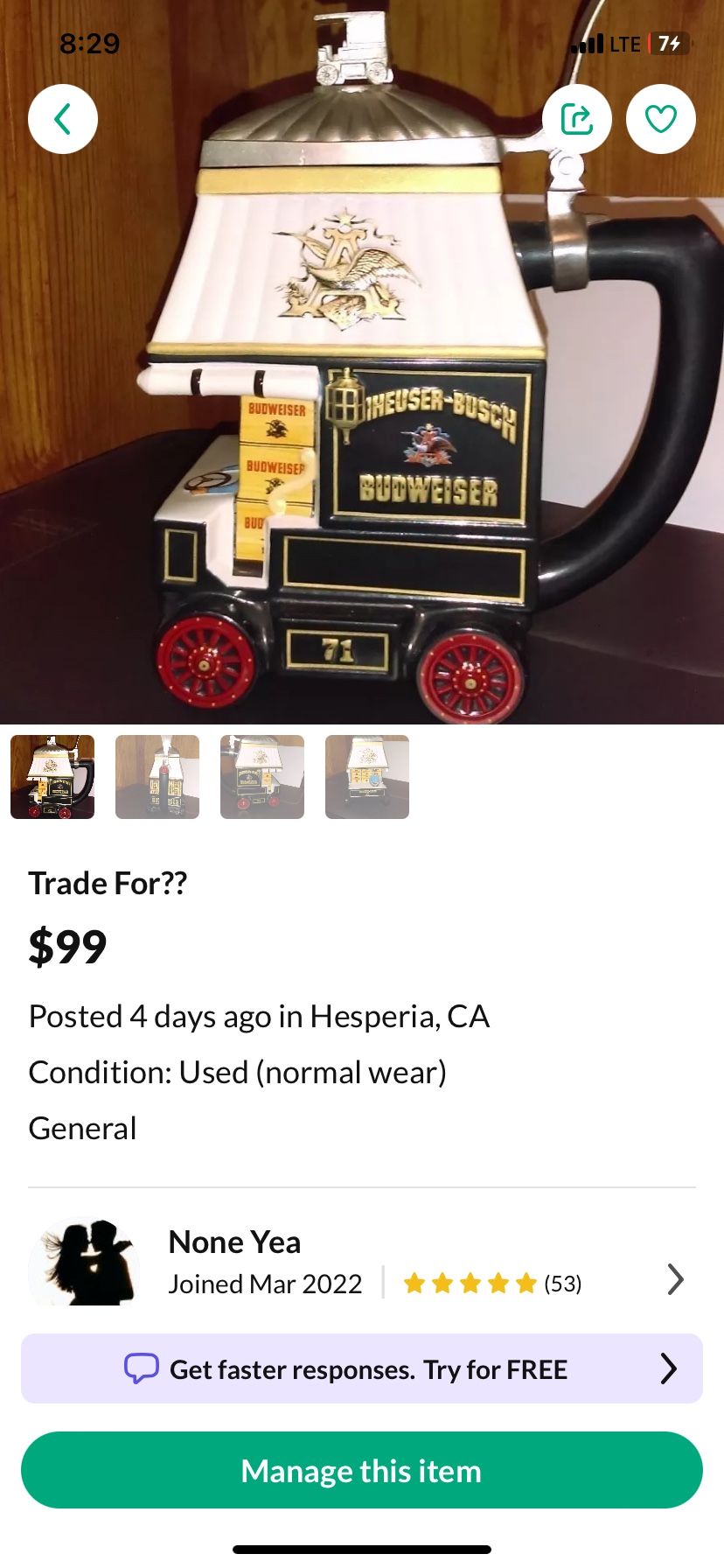Open the (53) reviews link

coord(563,1284)
